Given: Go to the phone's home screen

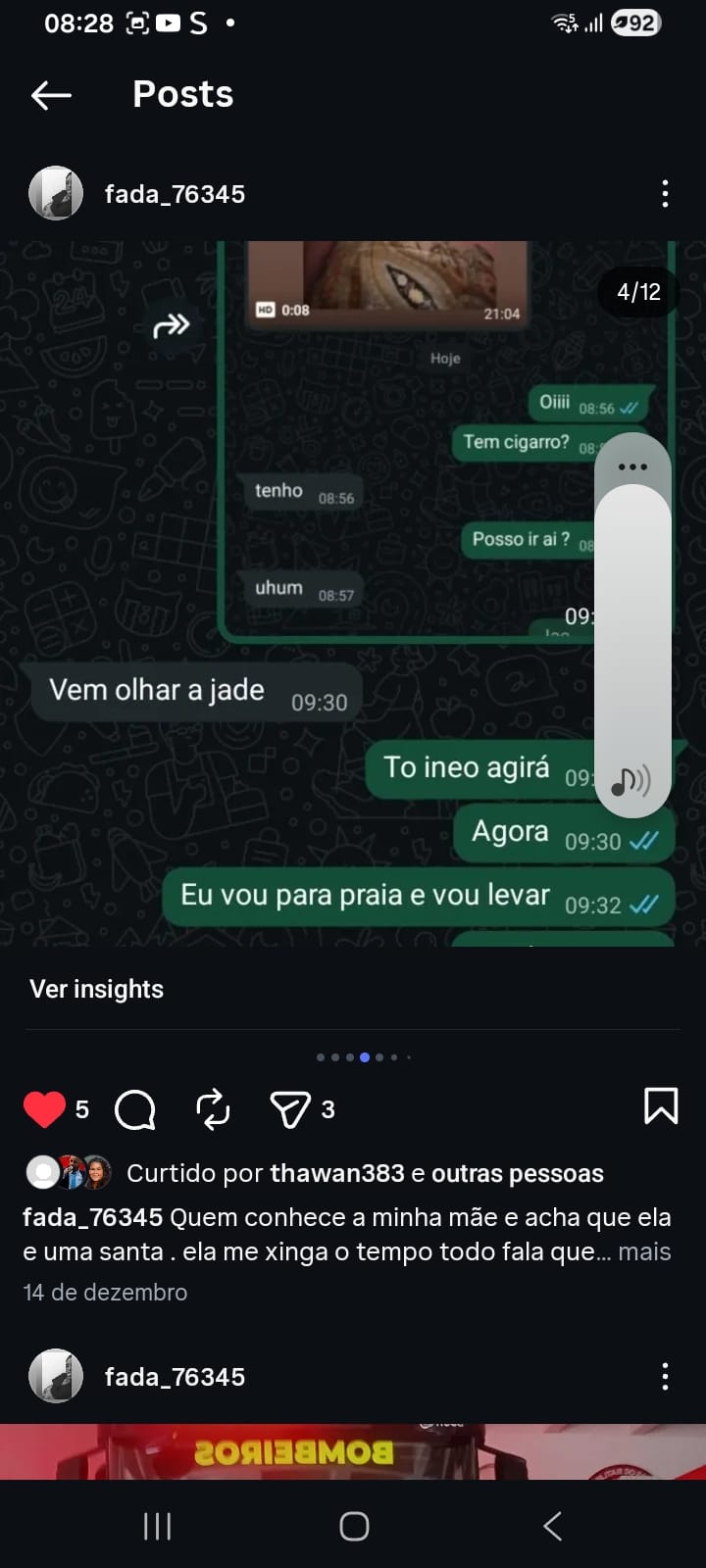Looking at the screenshot, I should click(354, 1526).
